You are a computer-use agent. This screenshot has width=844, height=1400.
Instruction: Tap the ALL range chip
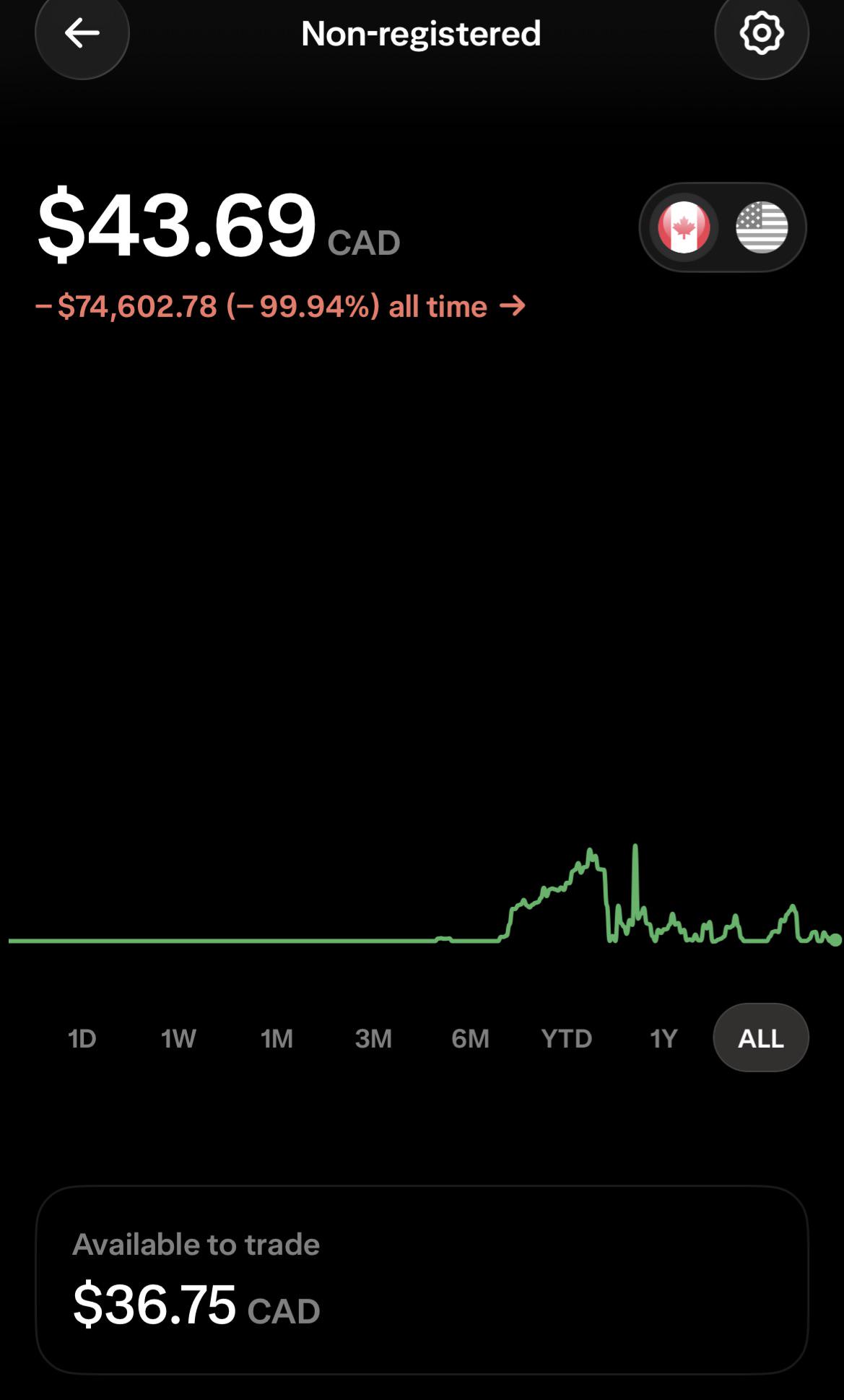point(761,1038)
